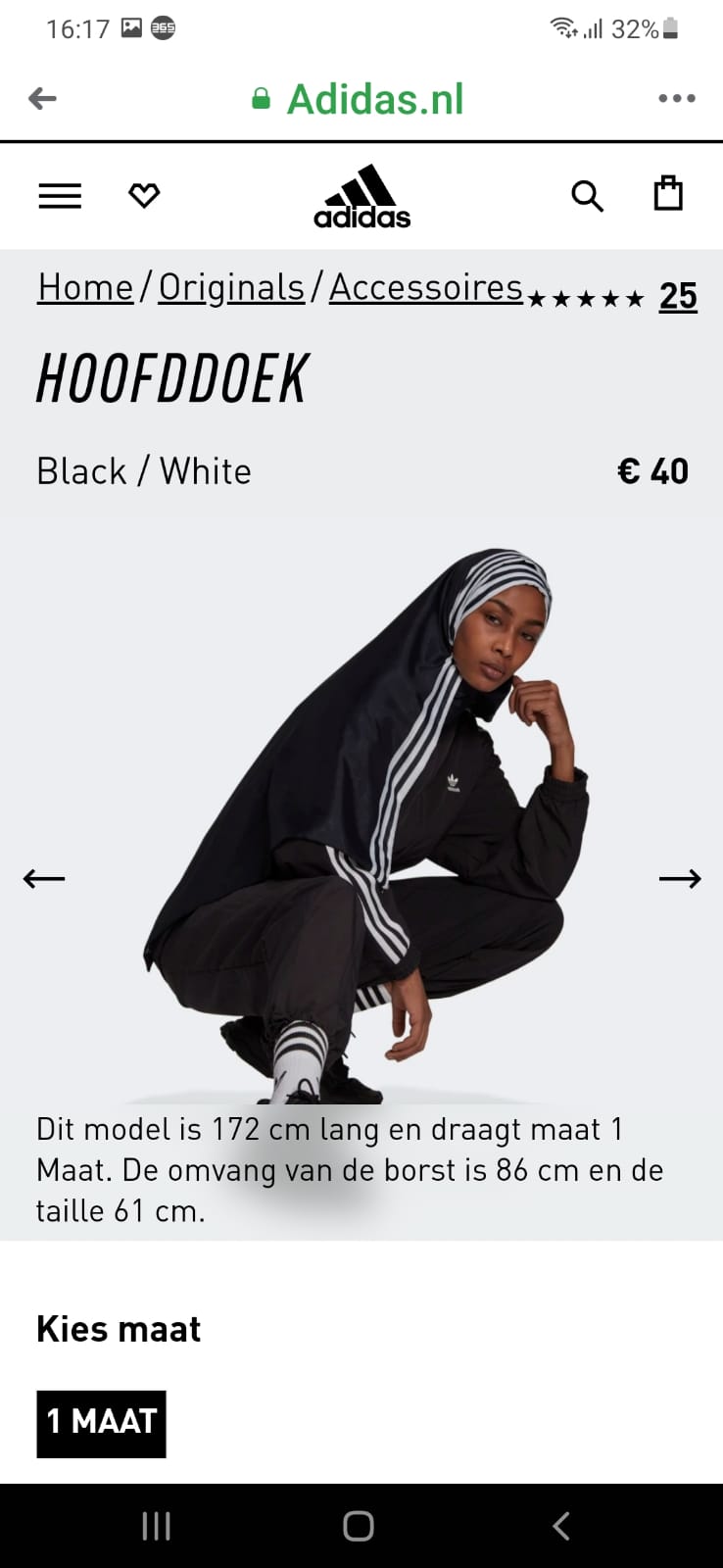Open the Originals breadcrumb link
This screenshot has height=1568, width=723.
pos(231,288)
